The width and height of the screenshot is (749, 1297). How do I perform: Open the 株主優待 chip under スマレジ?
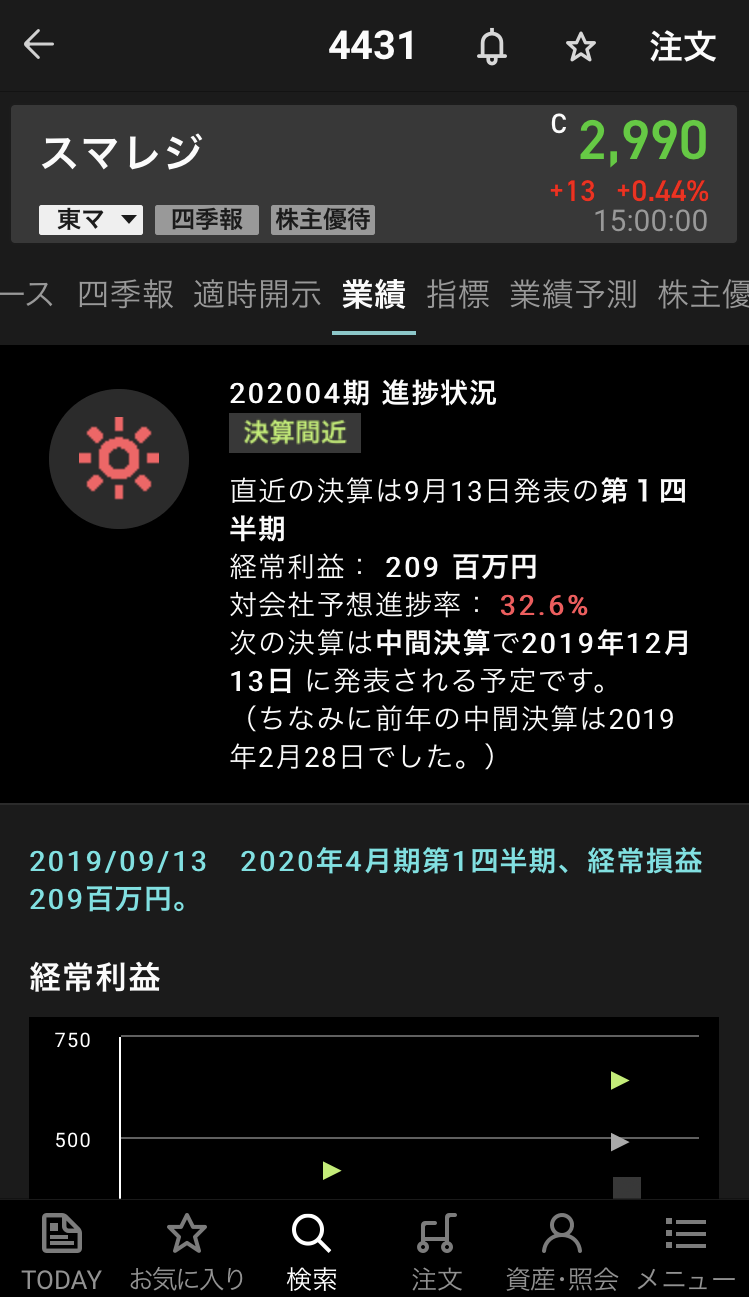(x=323, y=220)
